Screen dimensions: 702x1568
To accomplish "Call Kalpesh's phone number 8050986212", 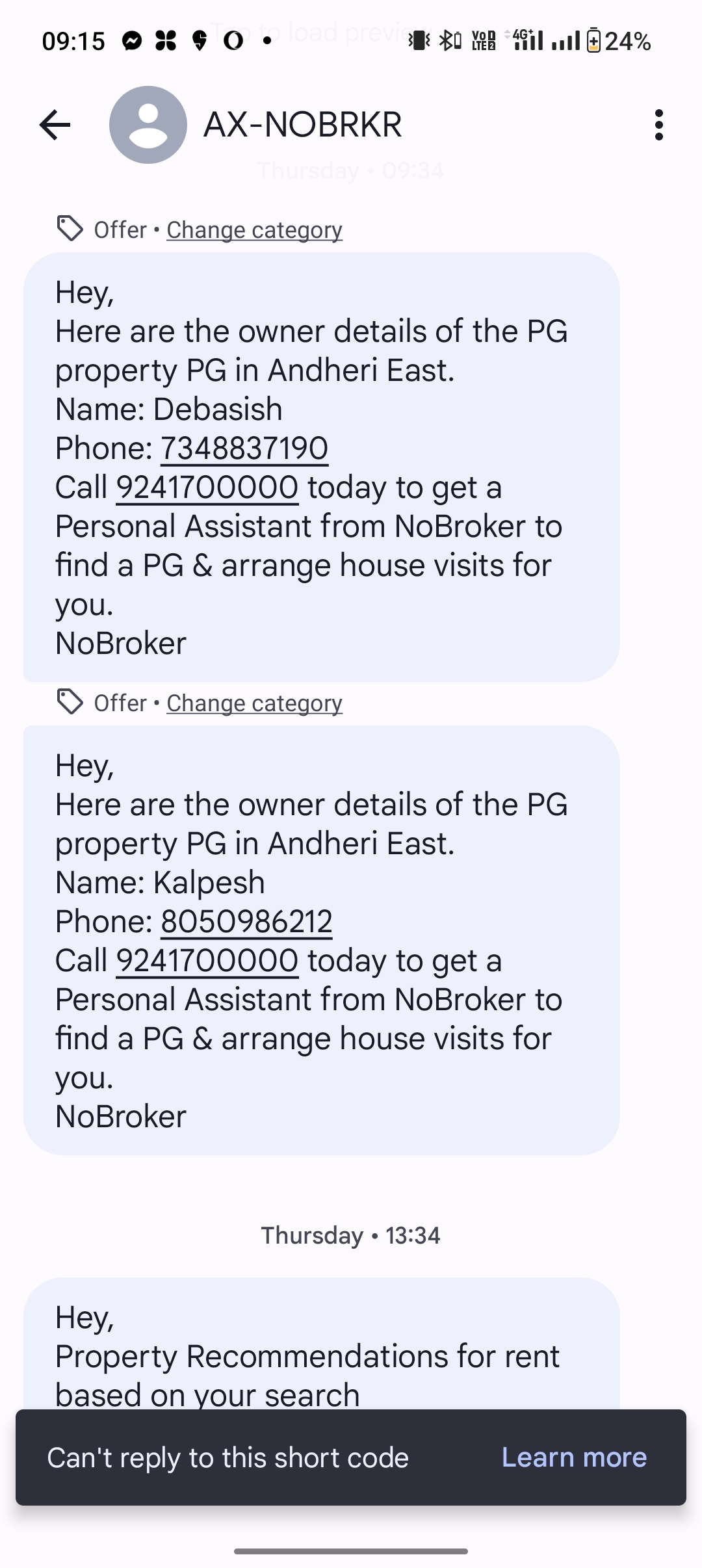I will point(246,922).
